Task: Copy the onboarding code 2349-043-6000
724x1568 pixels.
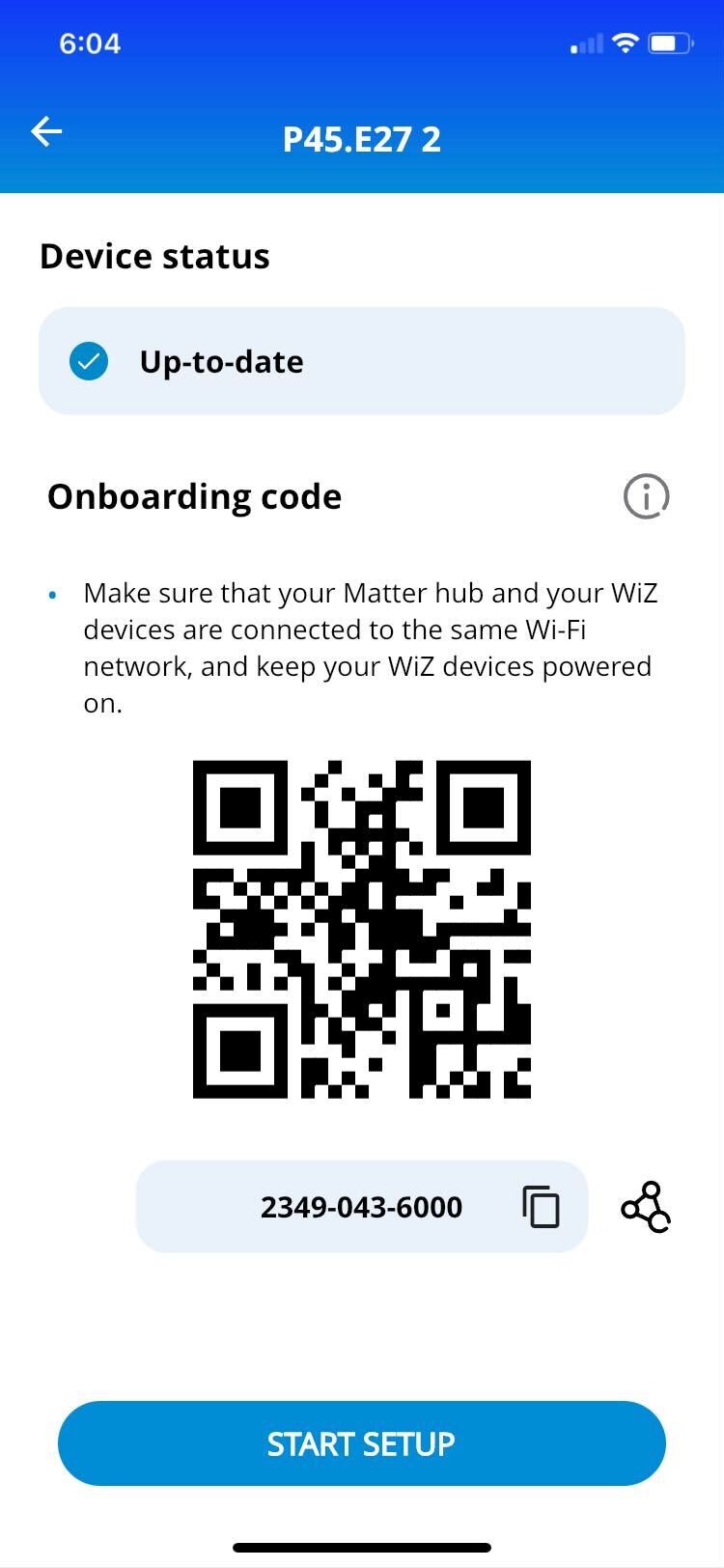Action: pyautogui.click(x=541, y=1207)
